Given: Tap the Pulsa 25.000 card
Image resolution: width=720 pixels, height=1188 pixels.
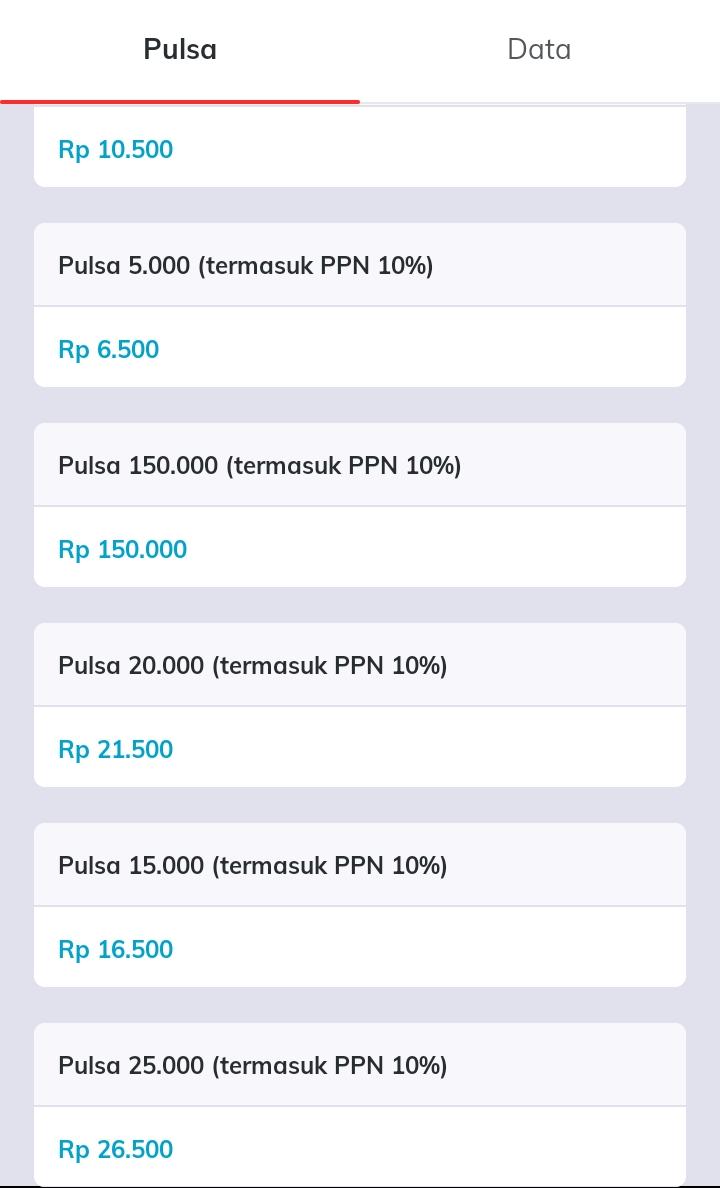Looking at the screenshot, I should tap(360, 1105).
